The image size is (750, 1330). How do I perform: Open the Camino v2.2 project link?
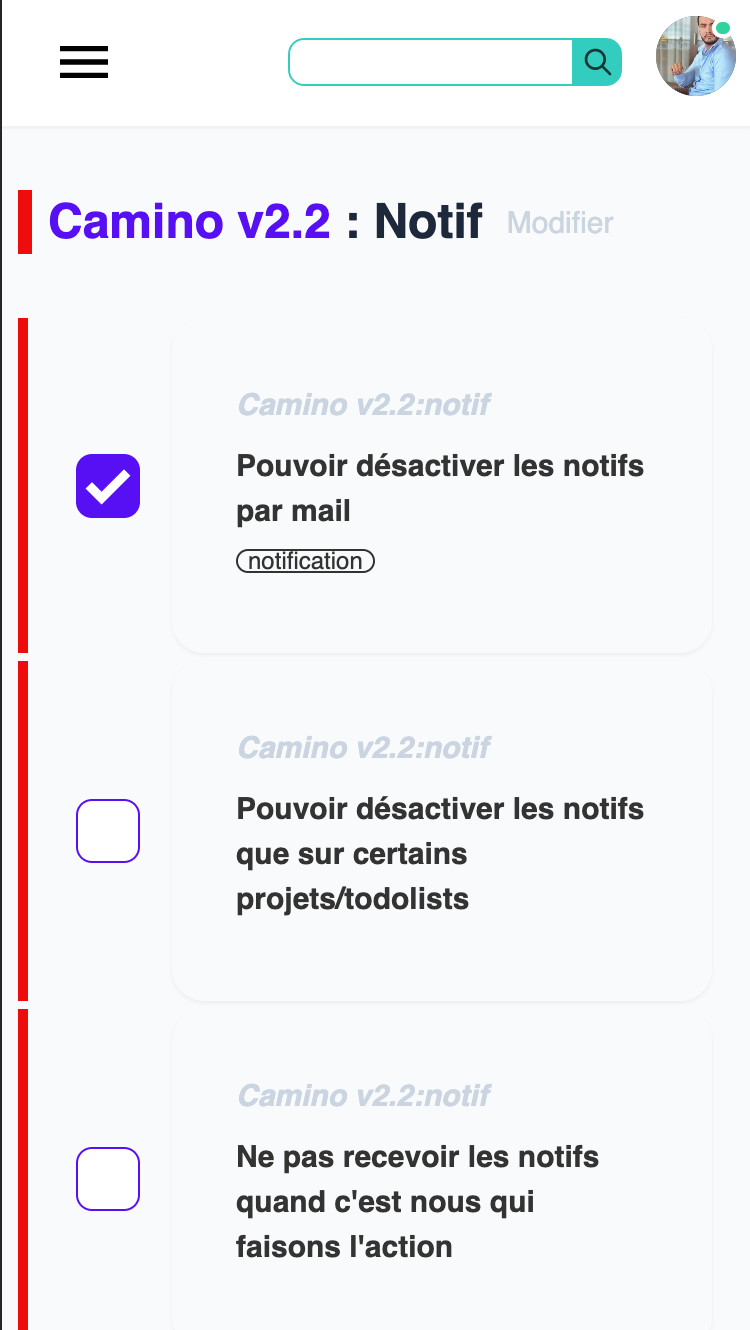pos(189,221)
